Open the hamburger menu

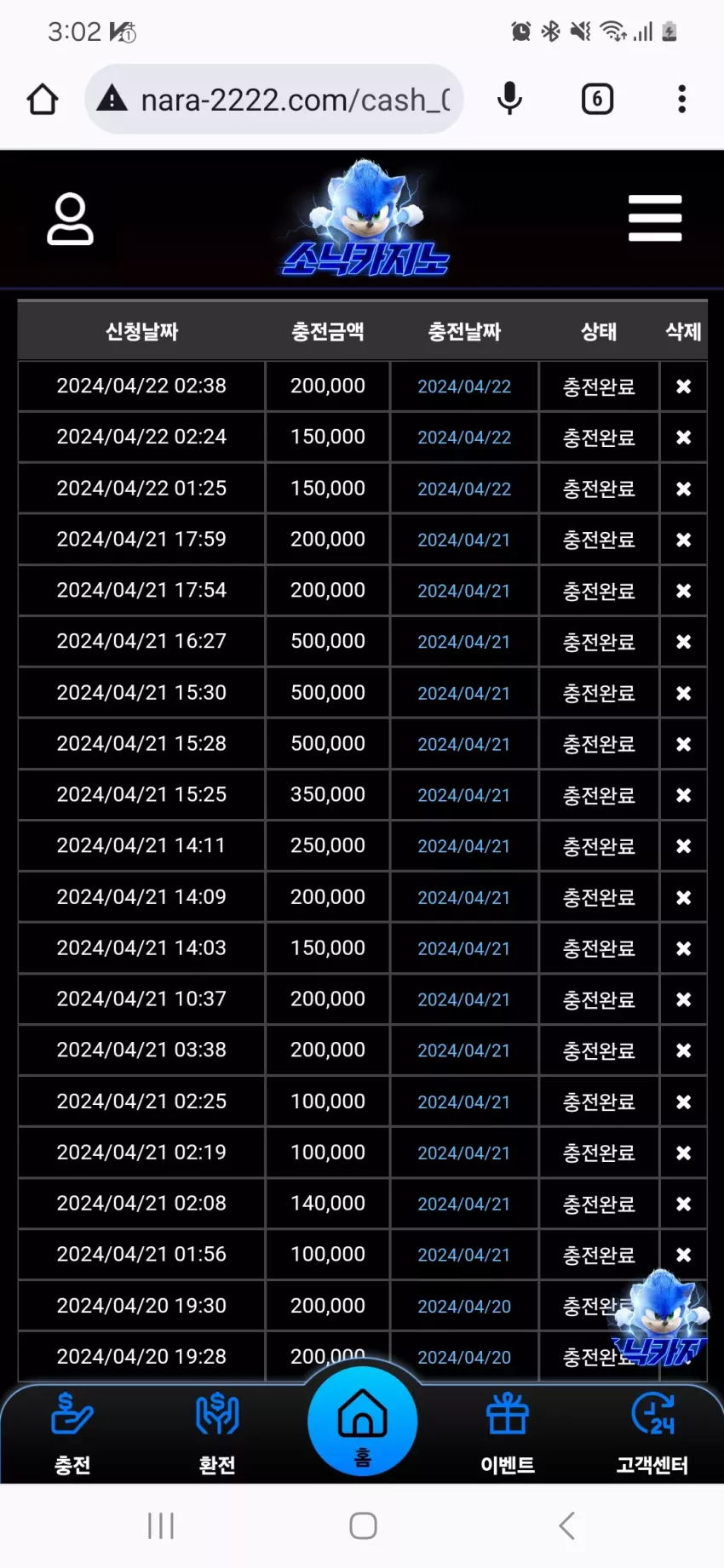click(x=655, y=218)
